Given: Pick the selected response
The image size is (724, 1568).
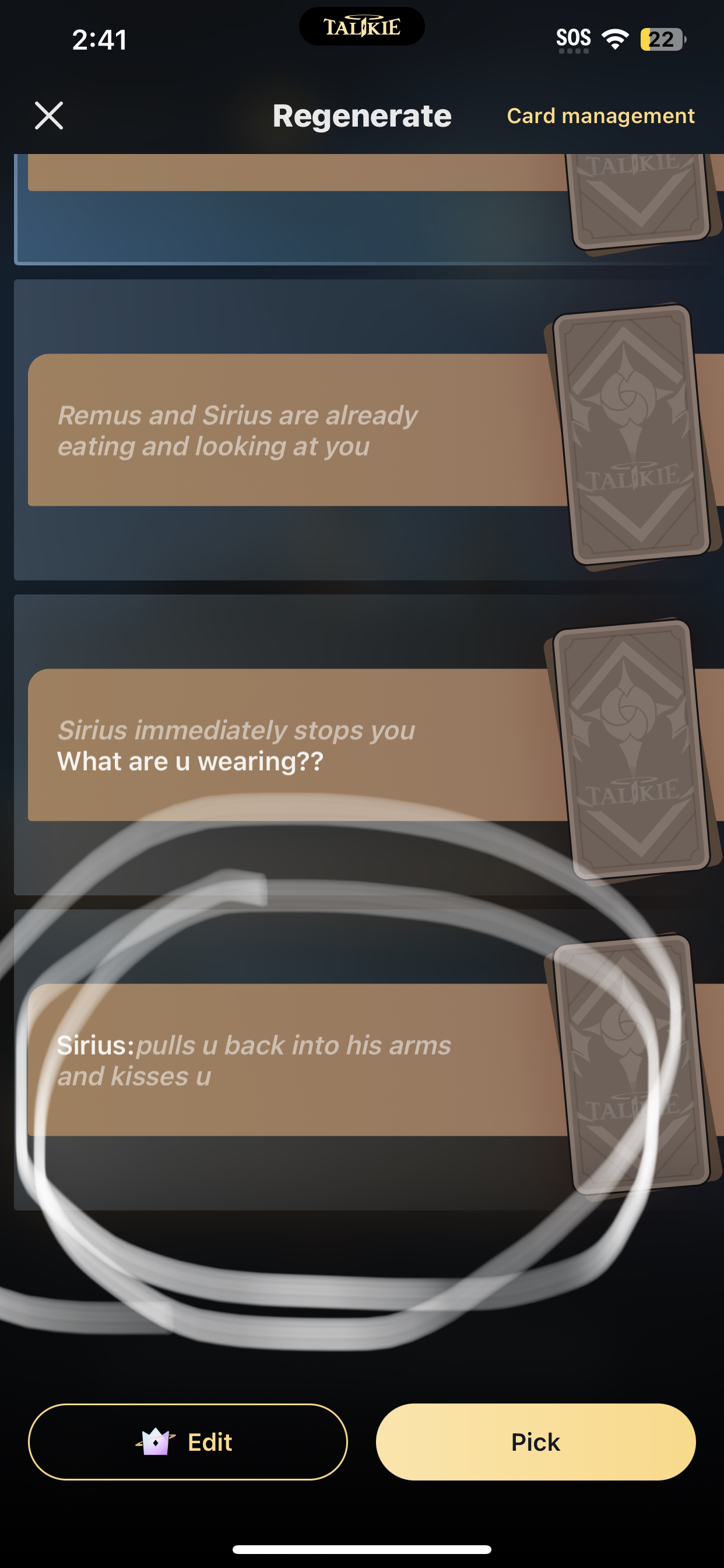Looking at the screenshot, I should [x=535, y=1442].
